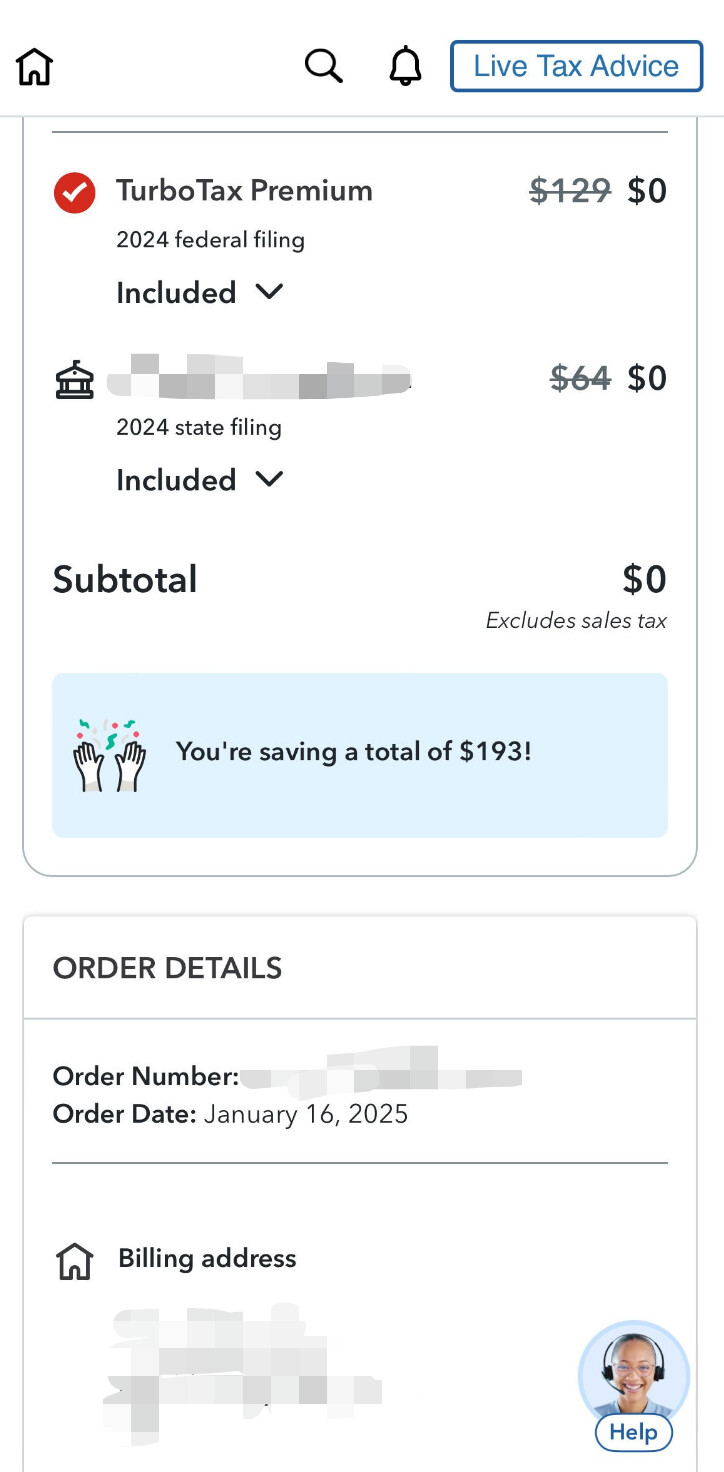Open the notifications bell
The width and height of the screenshot is (724, 1472).
405,67
